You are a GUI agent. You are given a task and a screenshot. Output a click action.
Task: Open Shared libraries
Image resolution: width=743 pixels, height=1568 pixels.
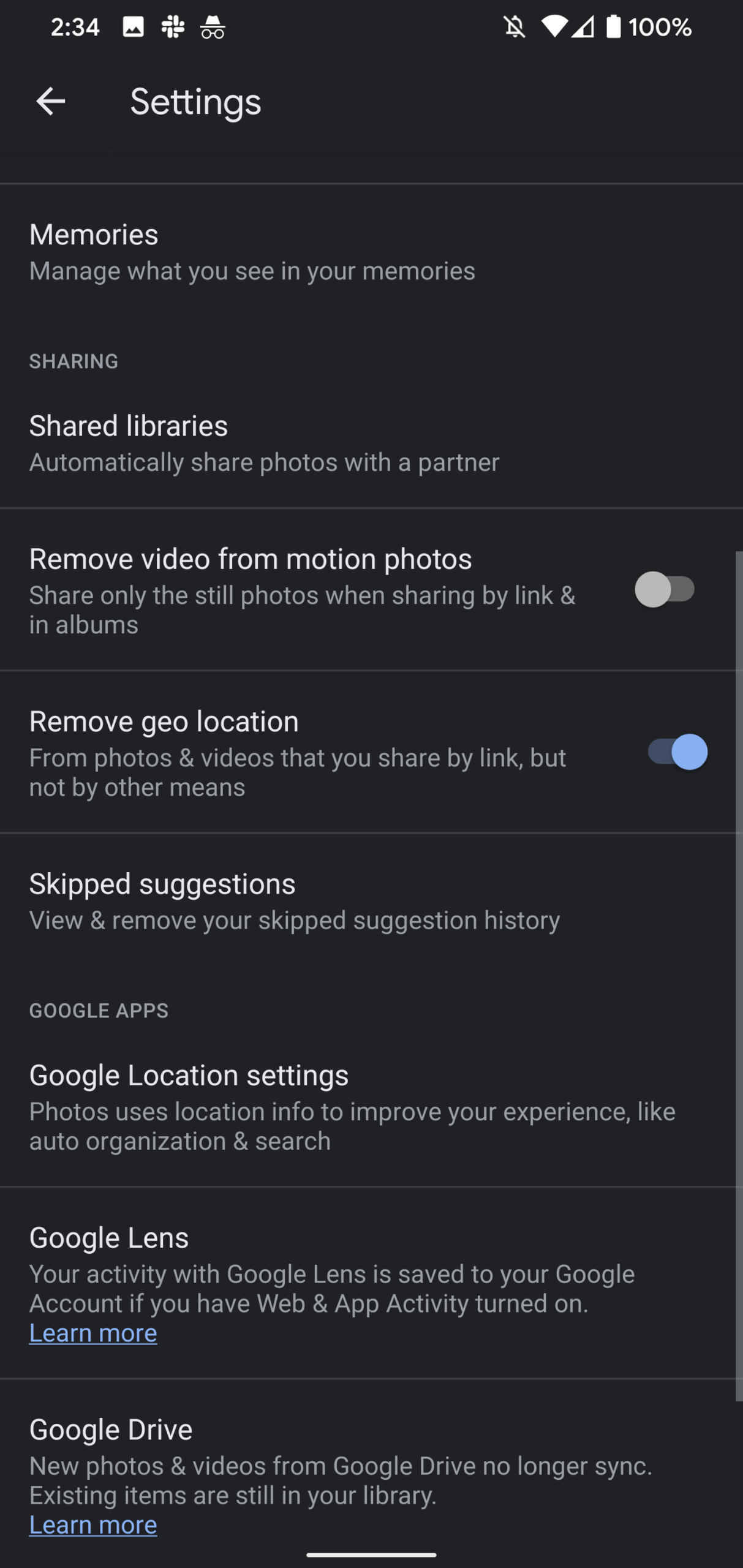click(x=371, y=443)
